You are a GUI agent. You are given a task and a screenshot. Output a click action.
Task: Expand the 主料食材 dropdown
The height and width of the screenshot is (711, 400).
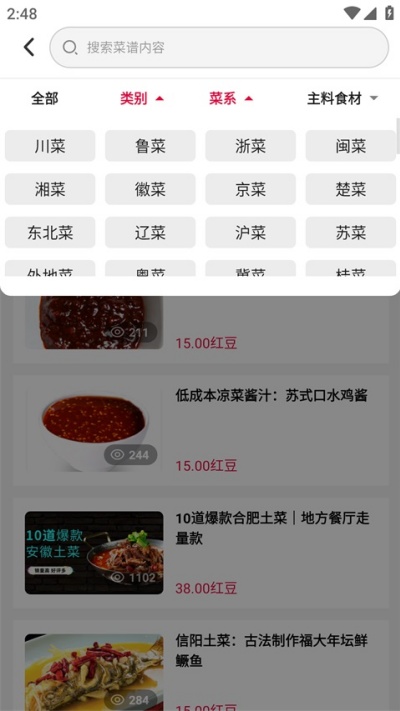point(342,98)
